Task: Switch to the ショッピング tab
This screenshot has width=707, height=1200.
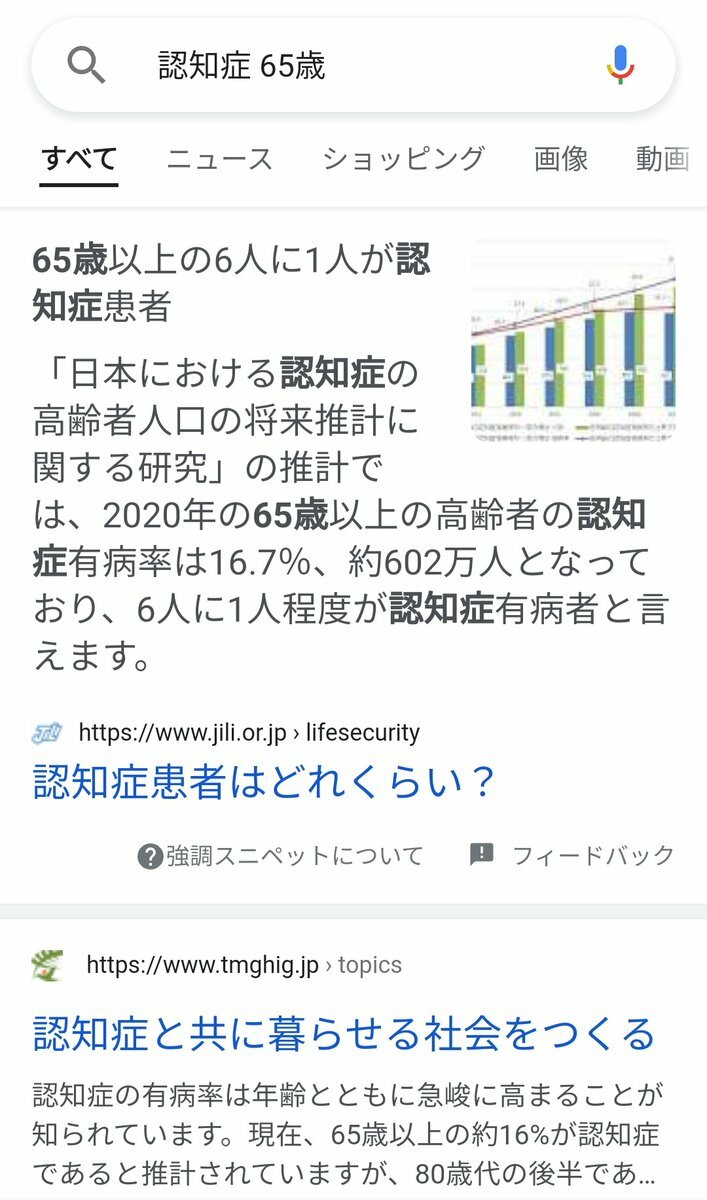Action: pos(404,159)
